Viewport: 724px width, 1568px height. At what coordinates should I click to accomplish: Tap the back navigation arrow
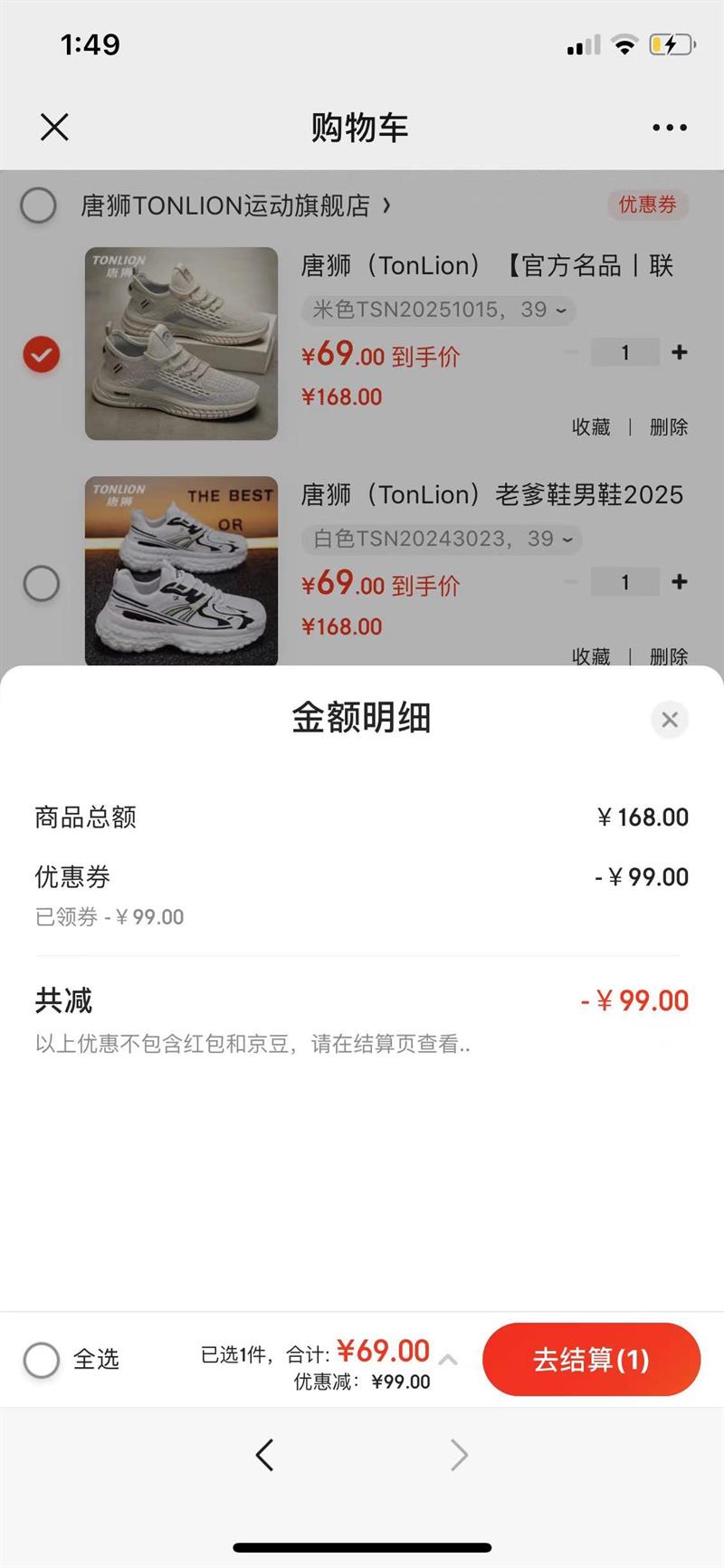(264, 1455)
